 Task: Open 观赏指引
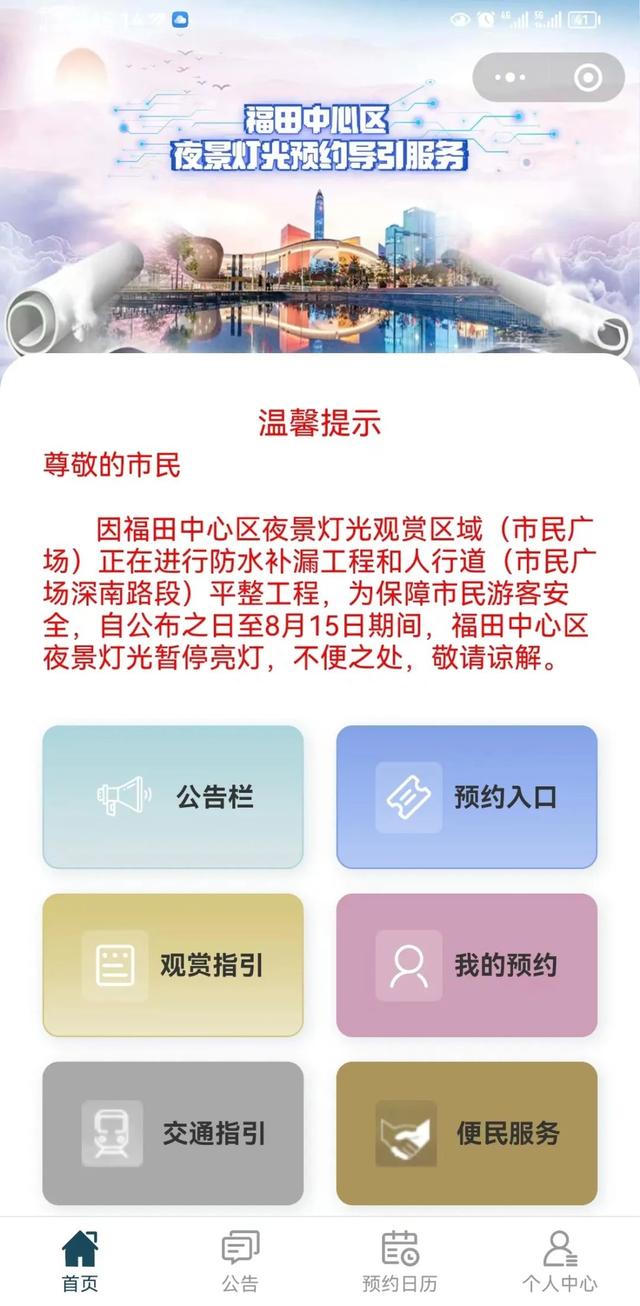(173, 965)
